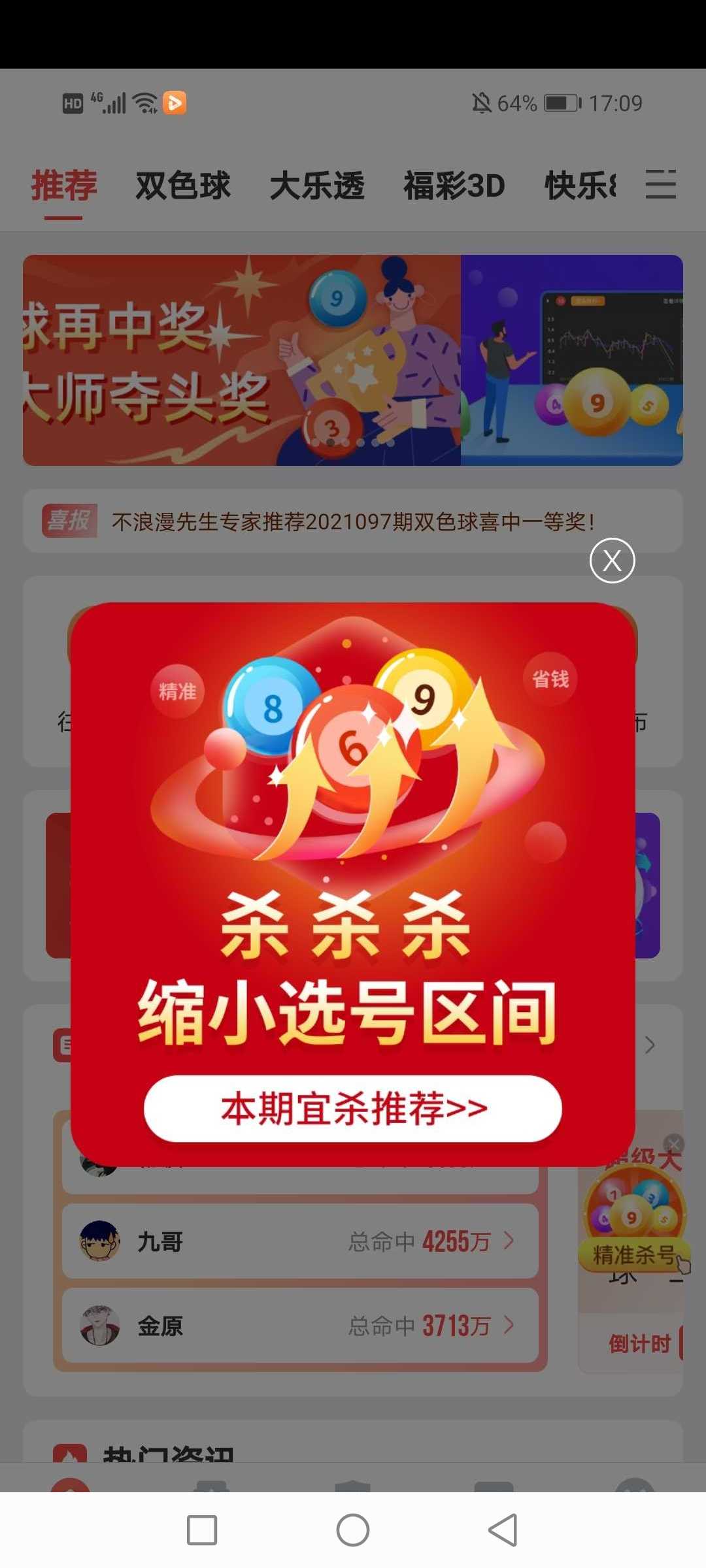The height and width of the screenshot is (1568, 706).
Task: Dismiss the floating 精准杀号 widget
Action: [x=673, y=1144]
